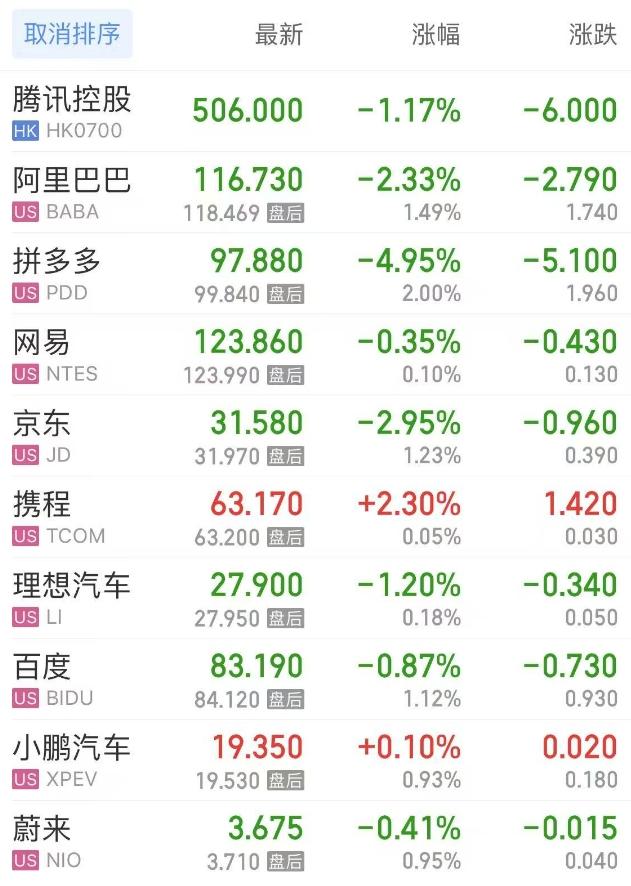Open 携程 TCOM stock details
This screenshot has width=631, height=886.
pos(58,517)
